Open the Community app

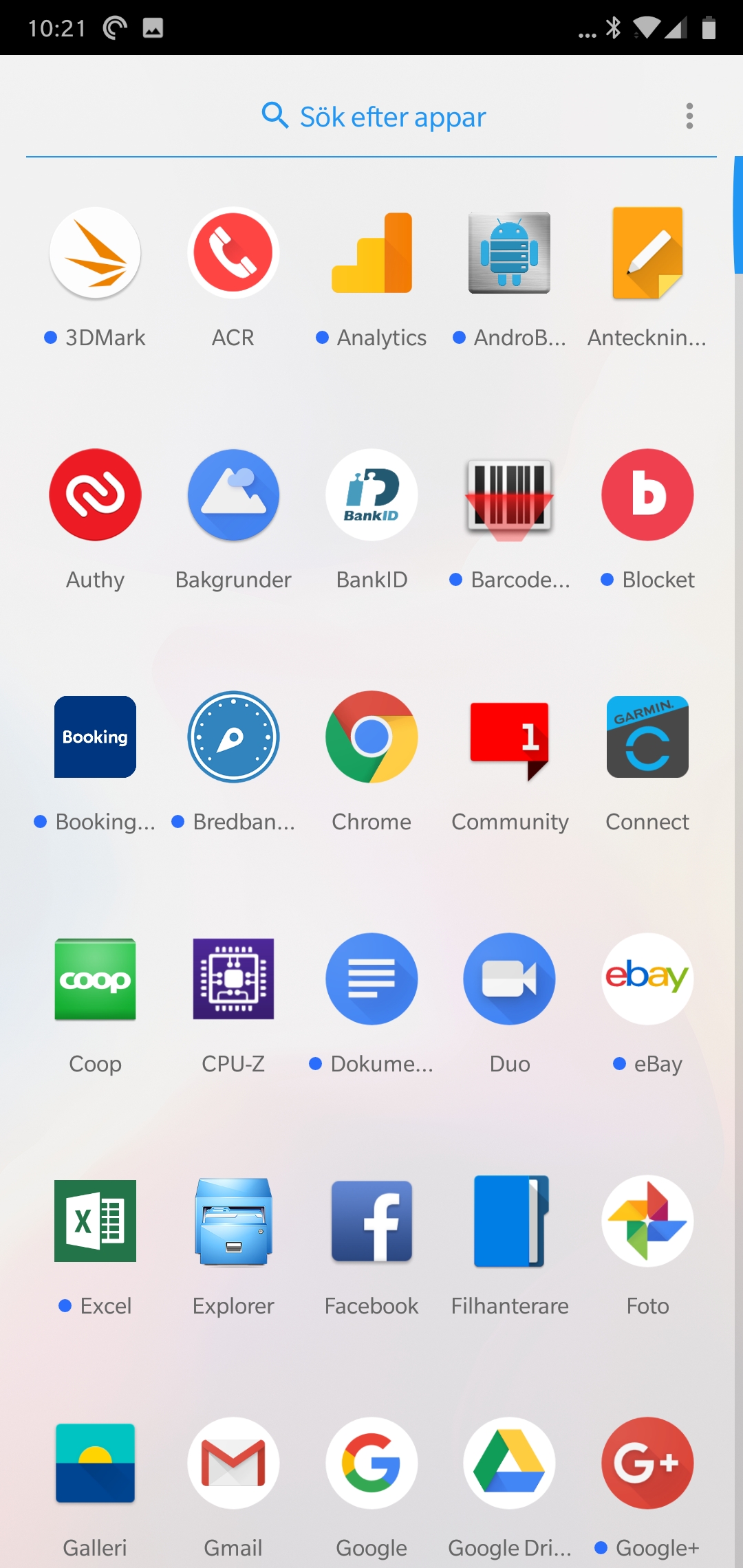(510, 737)
